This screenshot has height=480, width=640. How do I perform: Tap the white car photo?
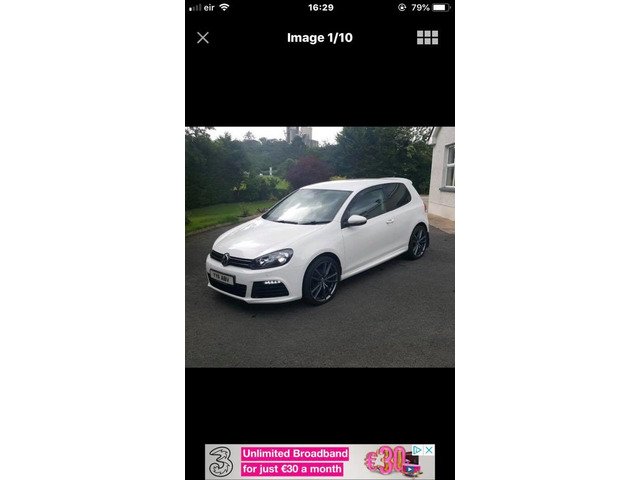click(320, 246)
